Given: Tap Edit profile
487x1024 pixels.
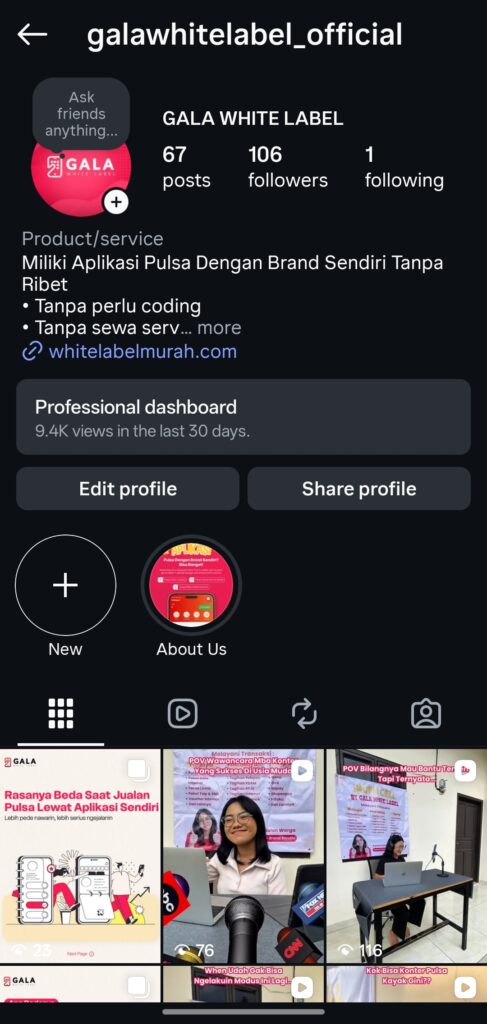Looking at the screenshot, I should 128,488.
